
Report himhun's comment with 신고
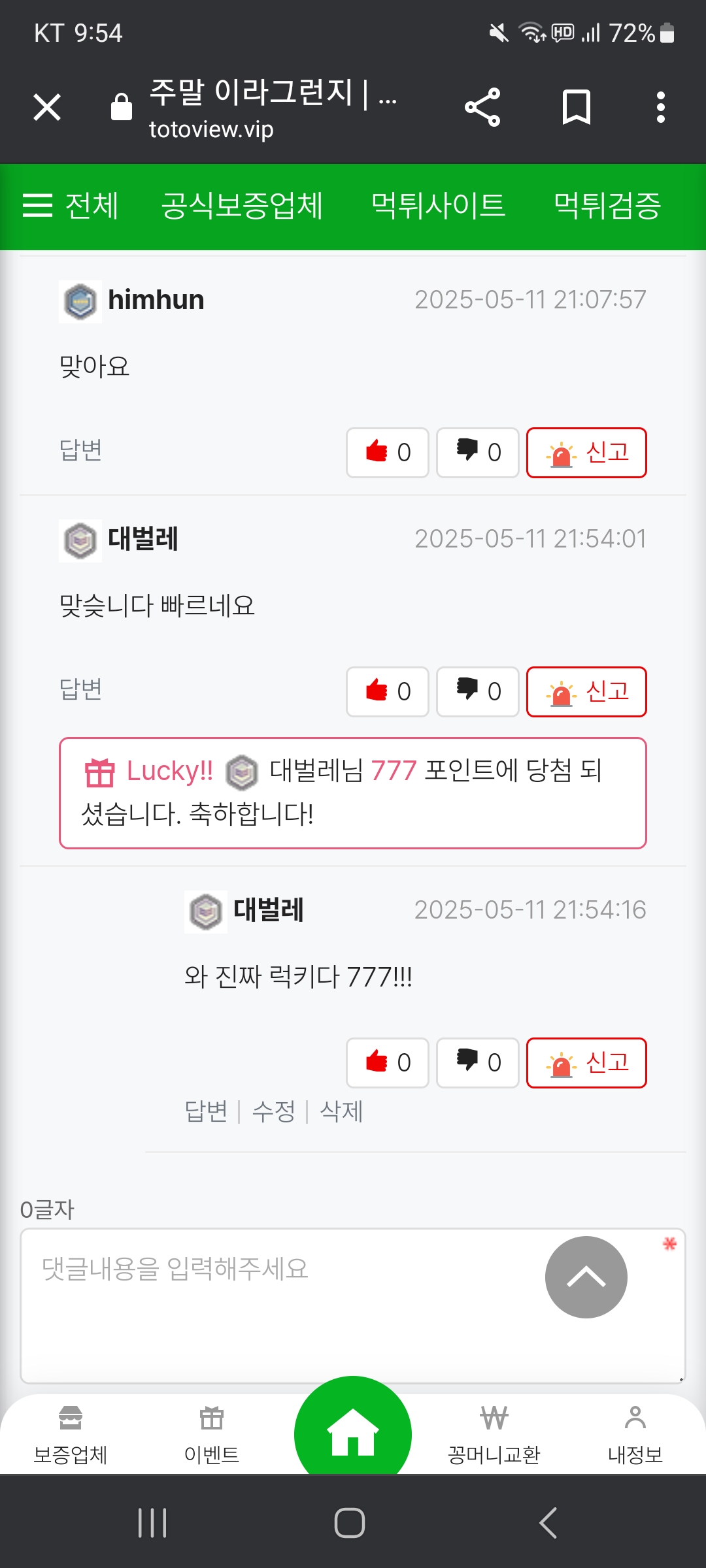[586, 453]
